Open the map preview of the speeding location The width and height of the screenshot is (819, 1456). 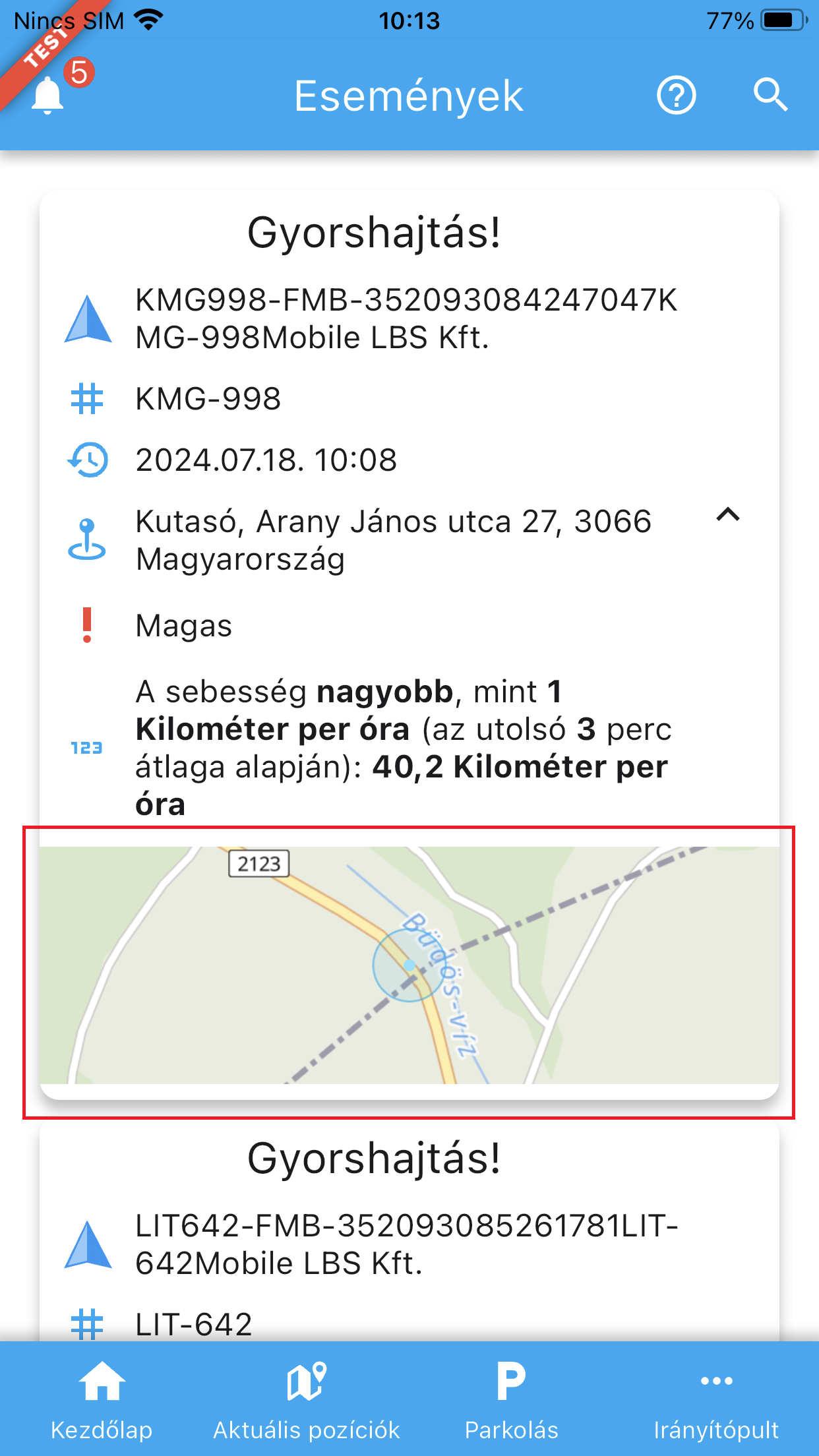[x=409, y=965]
